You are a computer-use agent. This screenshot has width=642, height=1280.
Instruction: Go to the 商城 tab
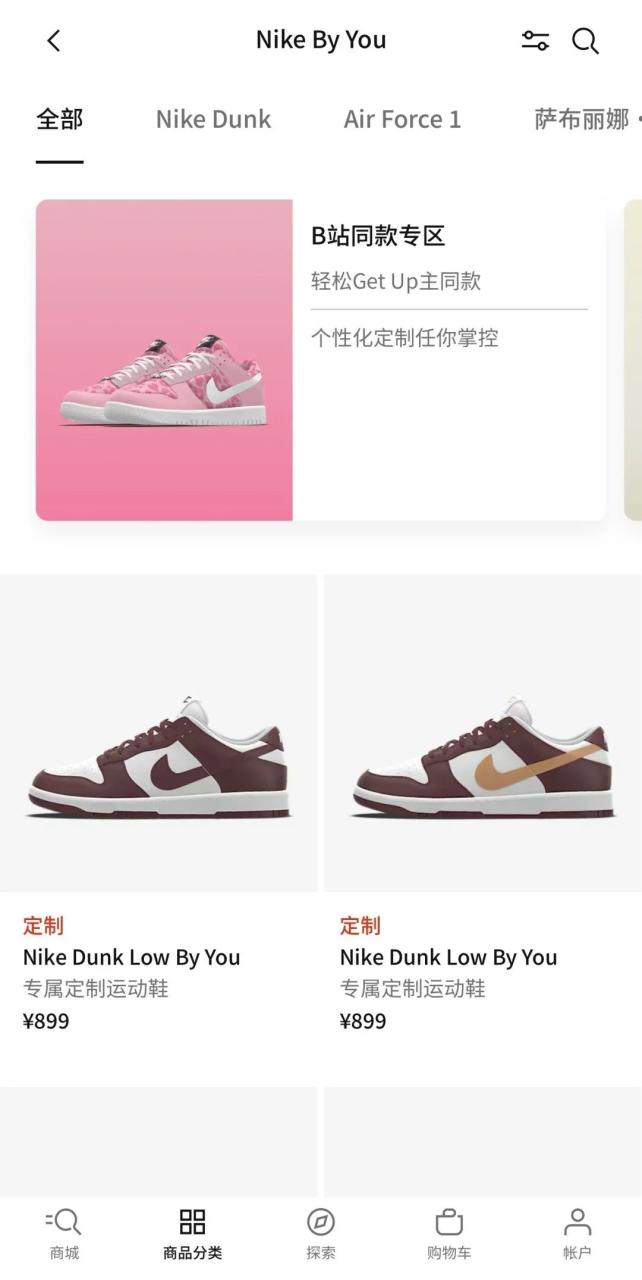pyautogui.click(x=64, y=1233)
